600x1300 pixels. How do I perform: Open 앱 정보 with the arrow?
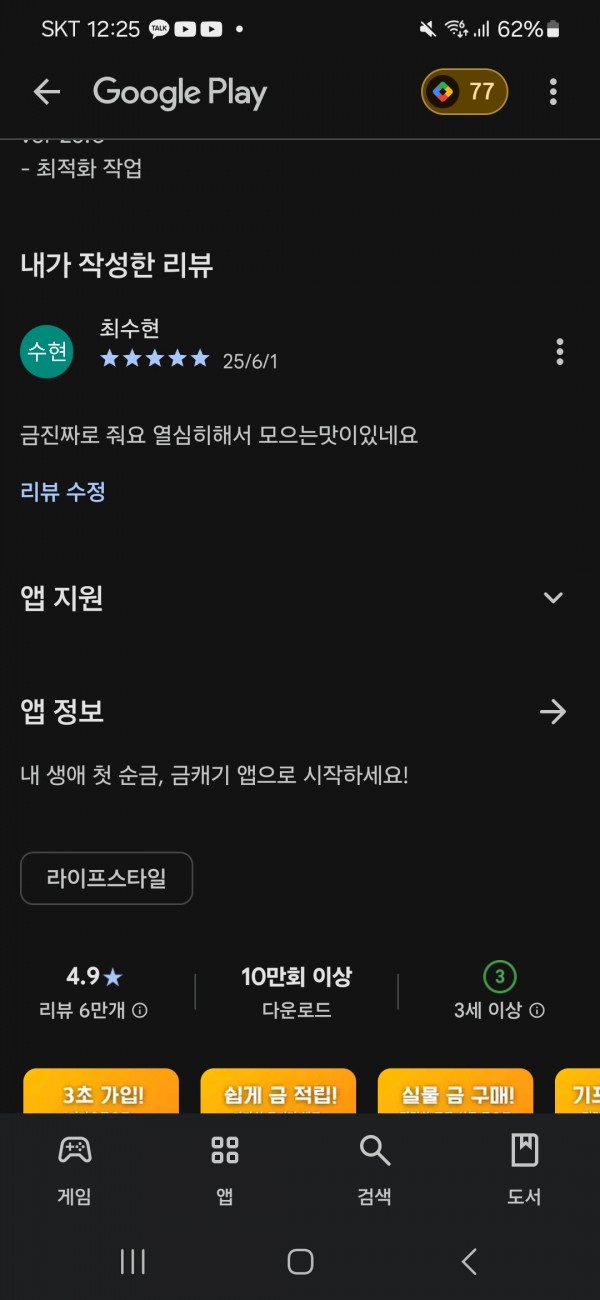coord(553,712)
